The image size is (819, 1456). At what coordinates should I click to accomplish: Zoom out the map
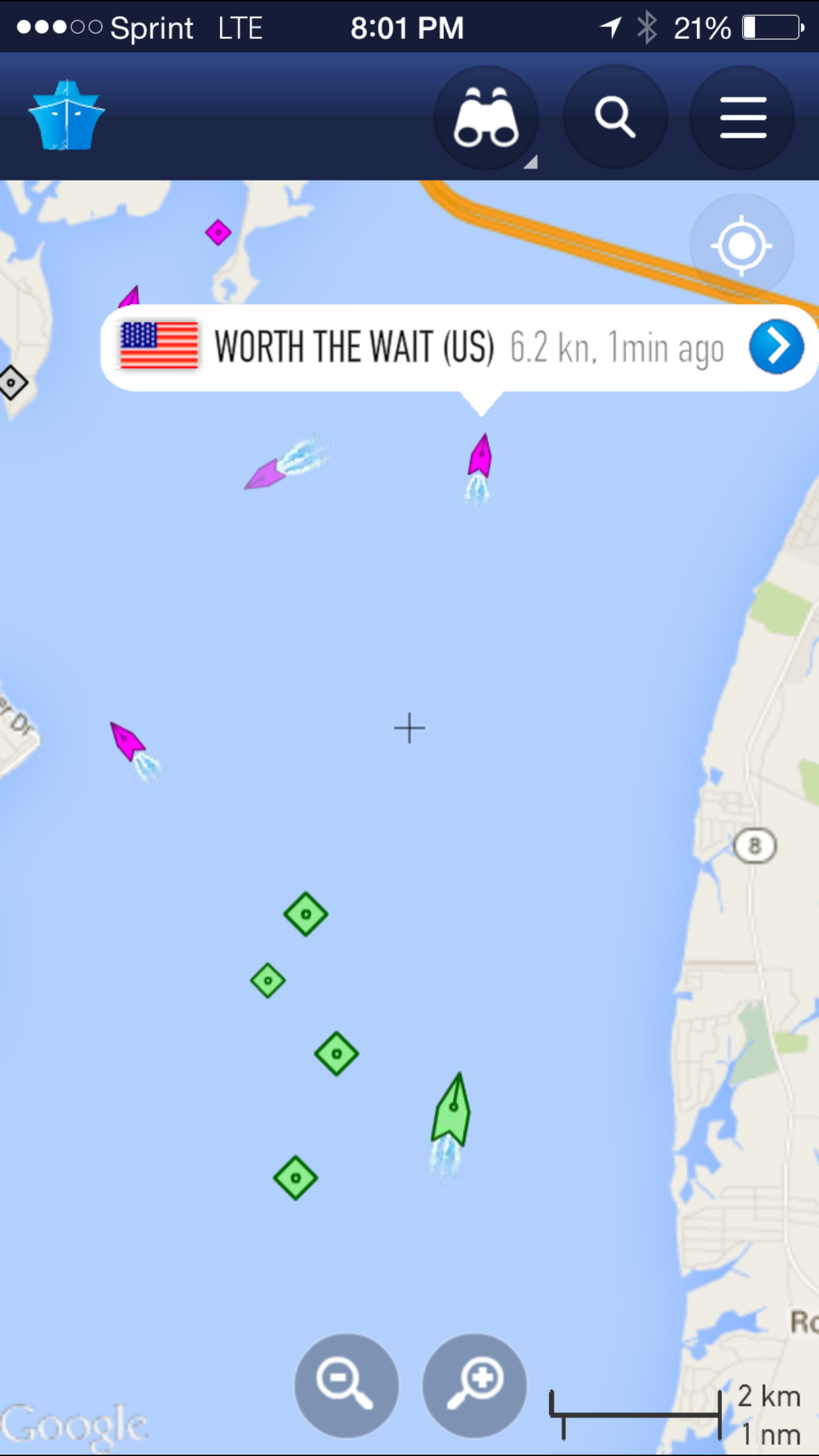346,1385
